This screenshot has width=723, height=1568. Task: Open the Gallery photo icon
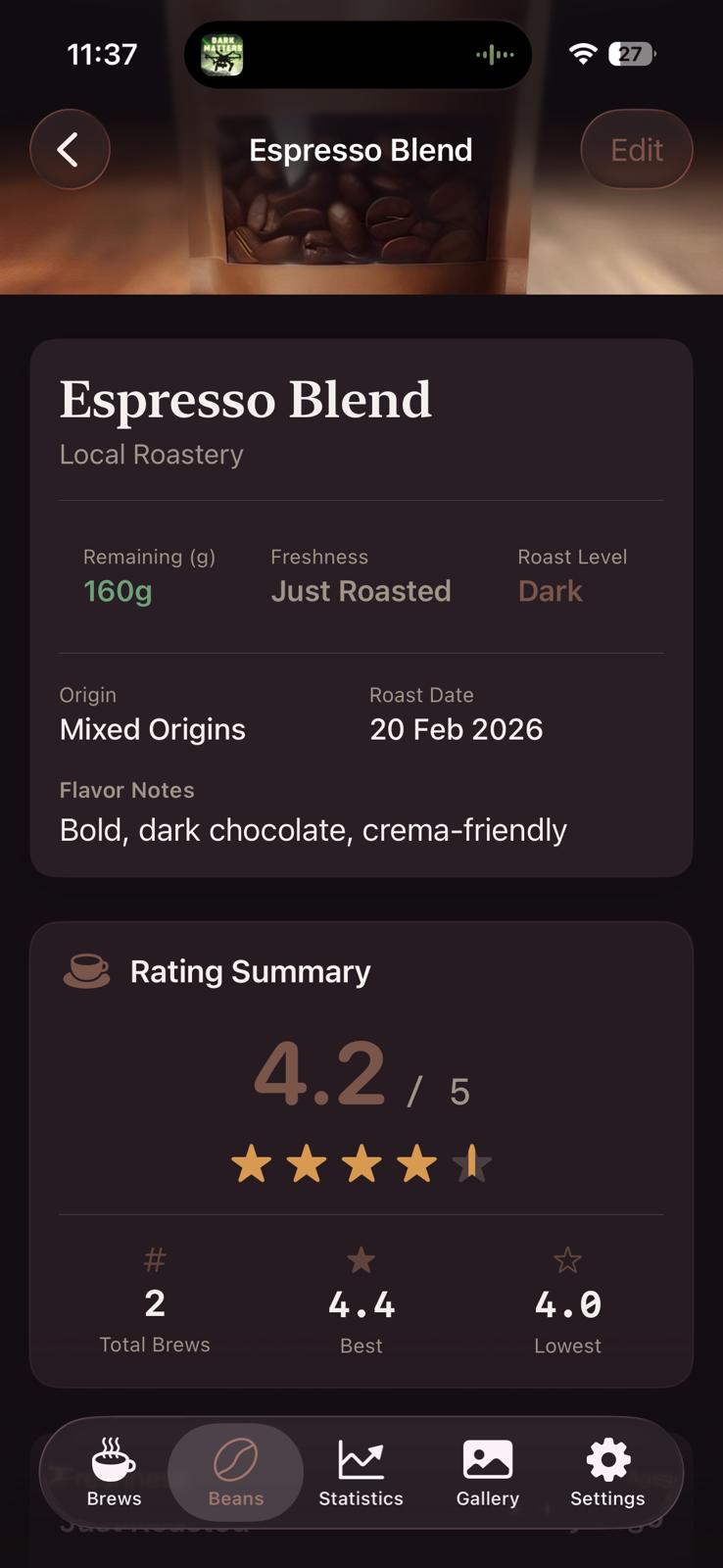tap(487, 1457)
